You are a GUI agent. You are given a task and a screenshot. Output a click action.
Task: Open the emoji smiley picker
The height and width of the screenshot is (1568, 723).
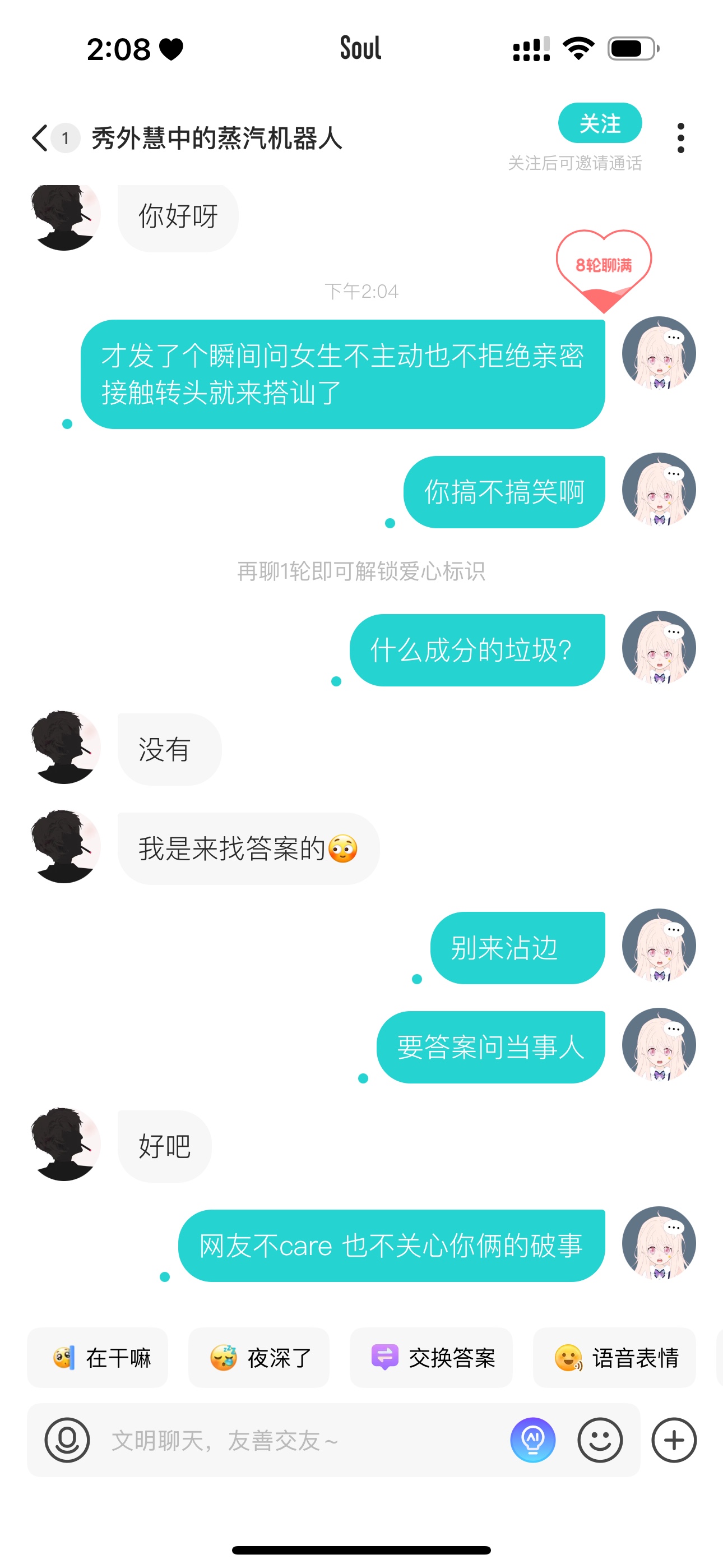pyautogui.click(x=600, y=1440)
